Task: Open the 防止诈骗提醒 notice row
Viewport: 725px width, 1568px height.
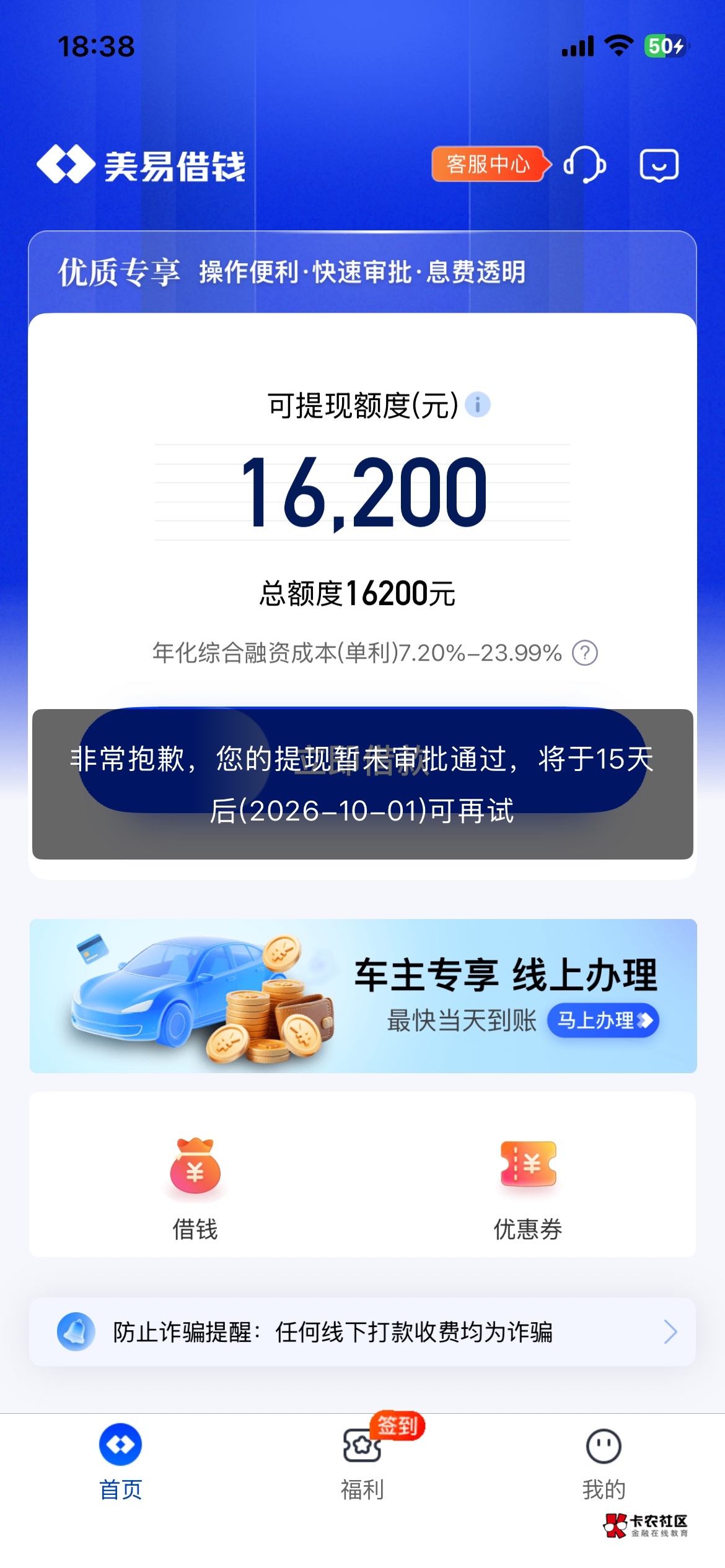Action: tap(362, 1331)
